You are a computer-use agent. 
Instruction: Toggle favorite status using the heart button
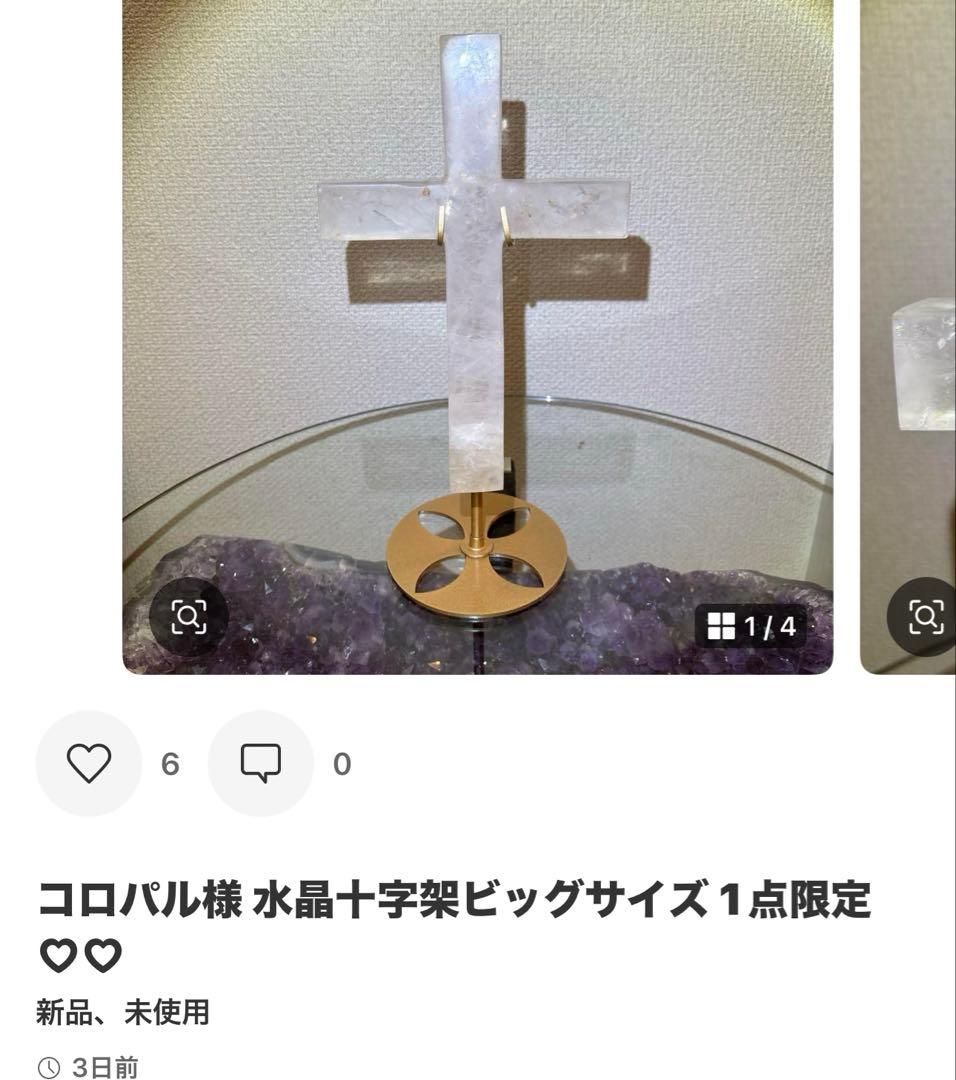tap(90, 763)
